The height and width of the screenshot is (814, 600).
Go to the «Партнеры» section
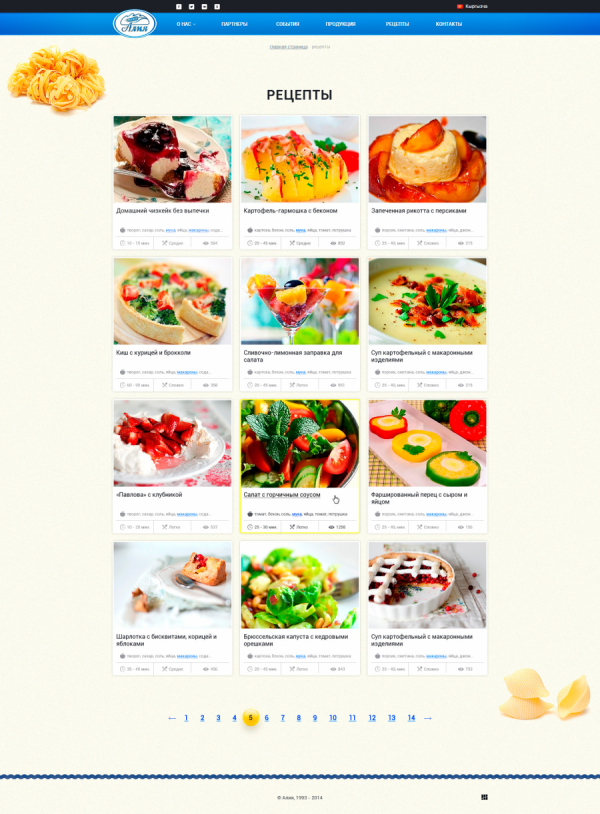pos(234,23)
